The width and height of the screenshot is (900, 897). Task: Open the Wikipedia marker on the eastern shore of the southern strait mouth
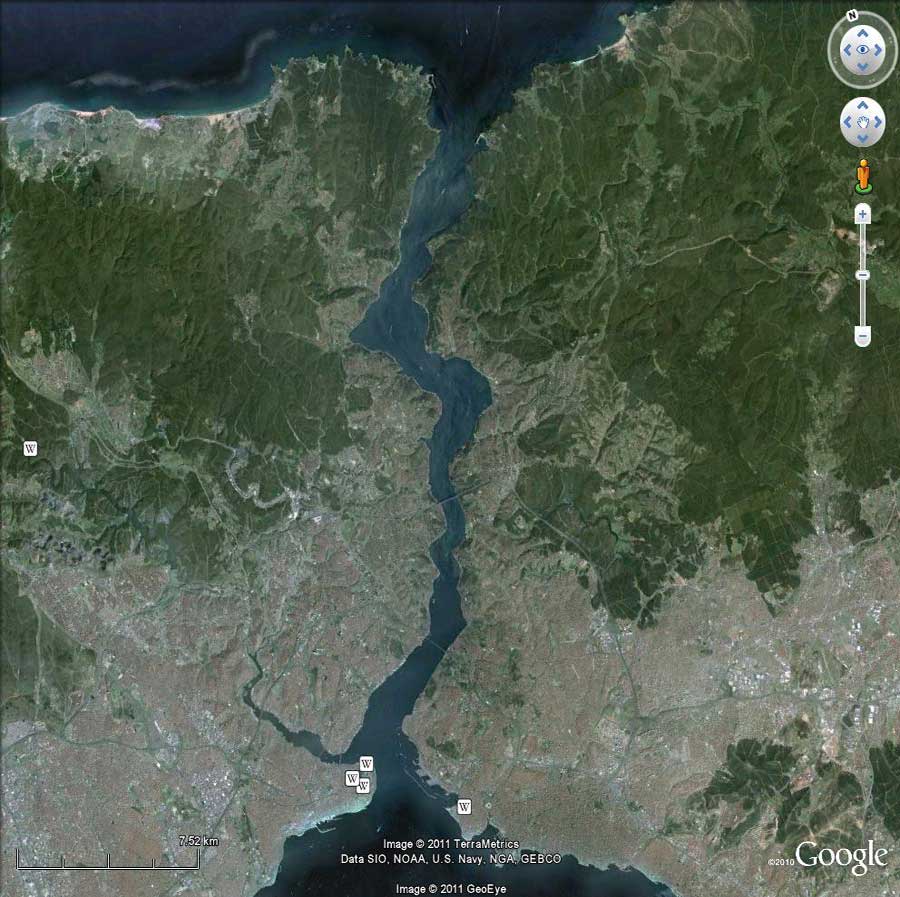pos(464,806)
